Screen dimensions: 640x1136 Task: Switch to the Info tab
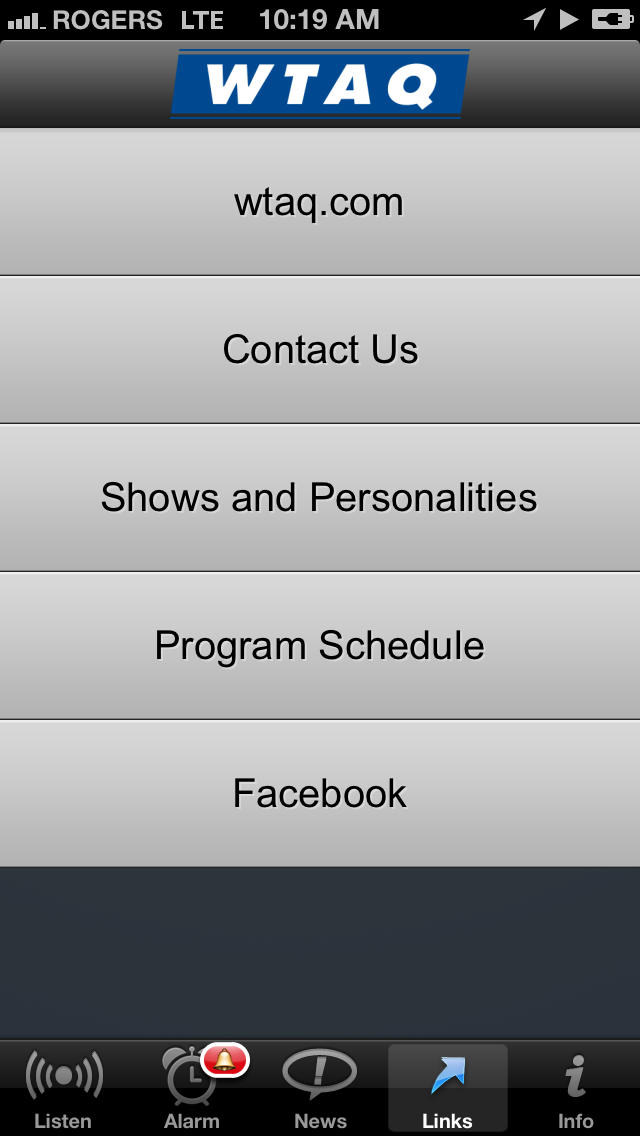[x=575, y=1088]
